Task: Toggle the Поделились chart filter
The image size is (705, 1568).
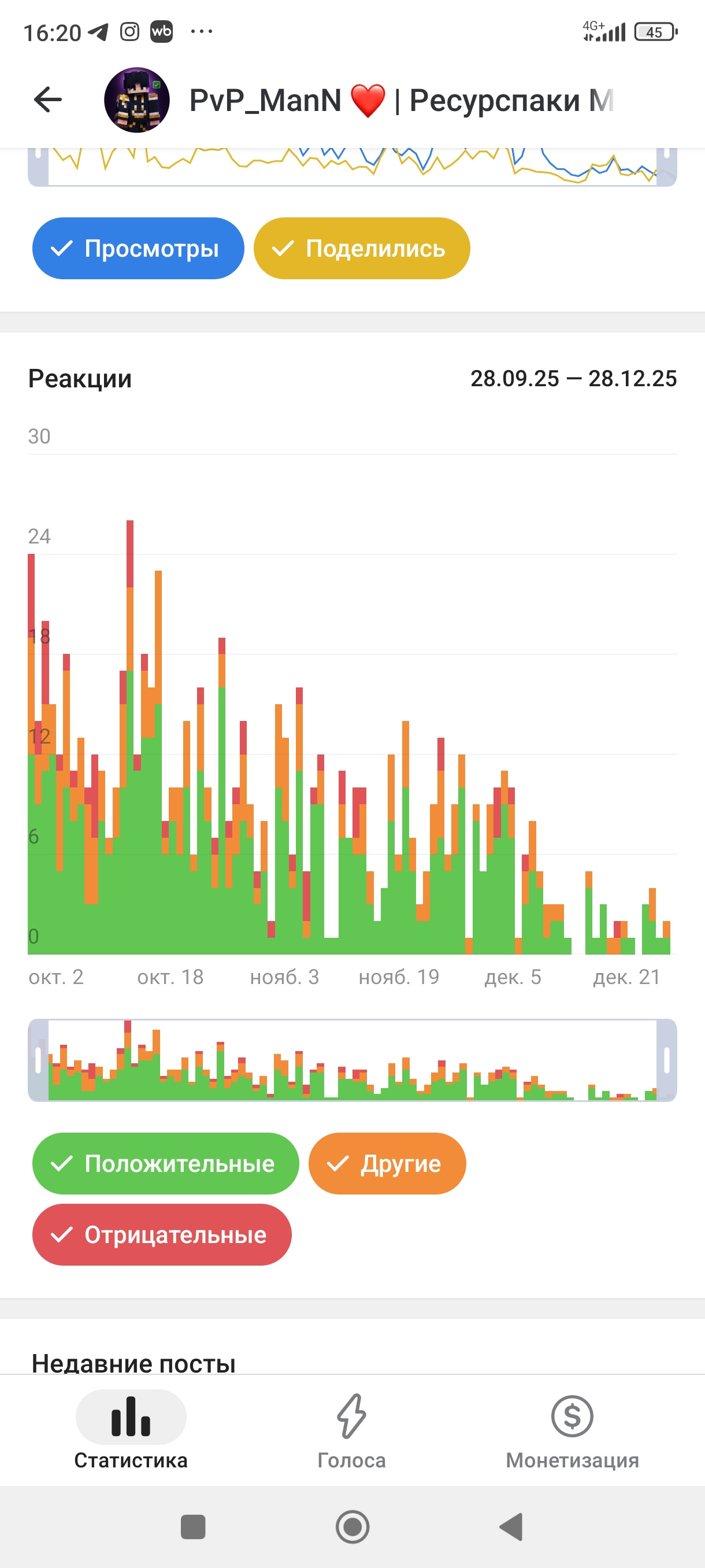Action: (x=361, y=249)
